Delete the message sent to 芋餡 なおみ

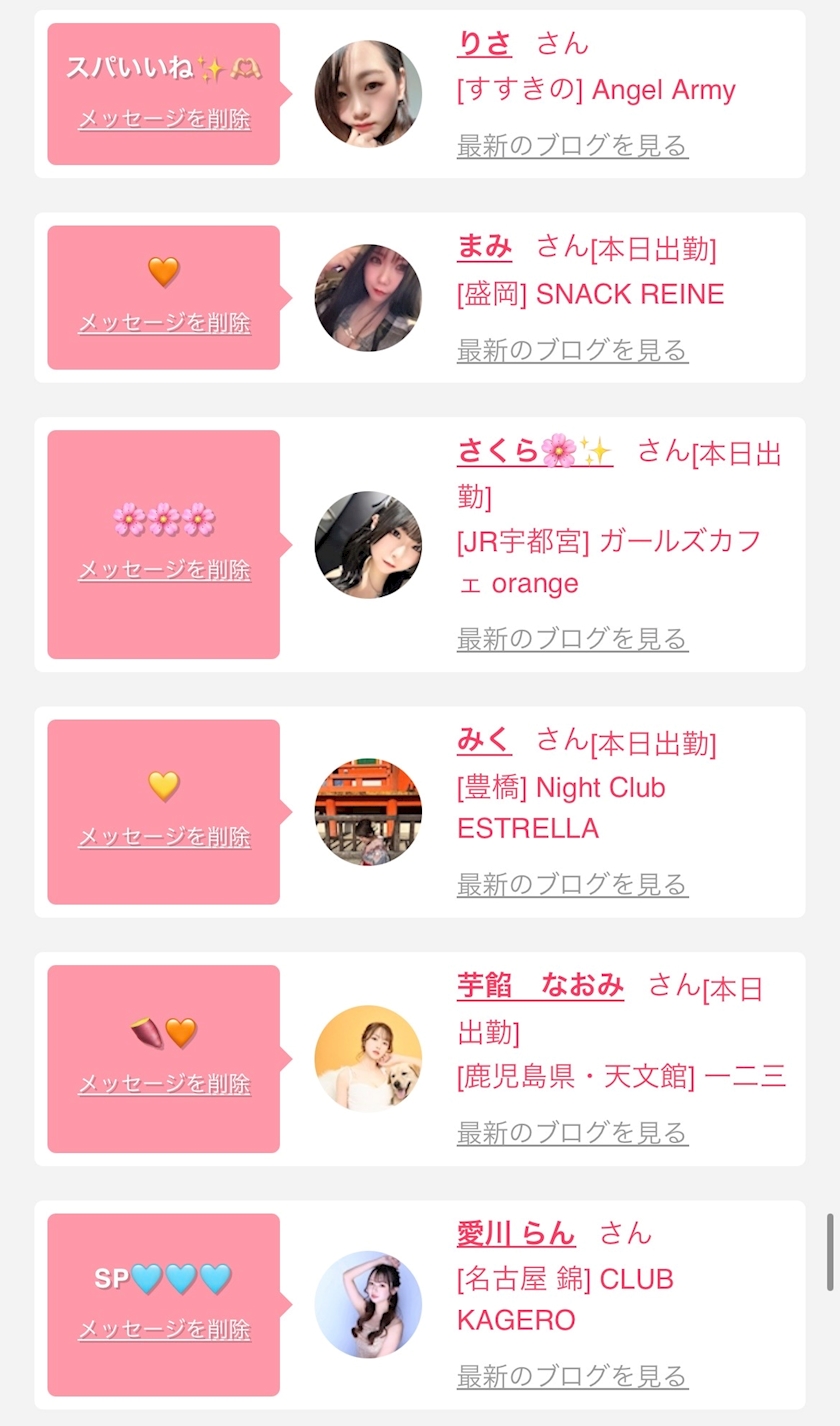point(164,1084)
